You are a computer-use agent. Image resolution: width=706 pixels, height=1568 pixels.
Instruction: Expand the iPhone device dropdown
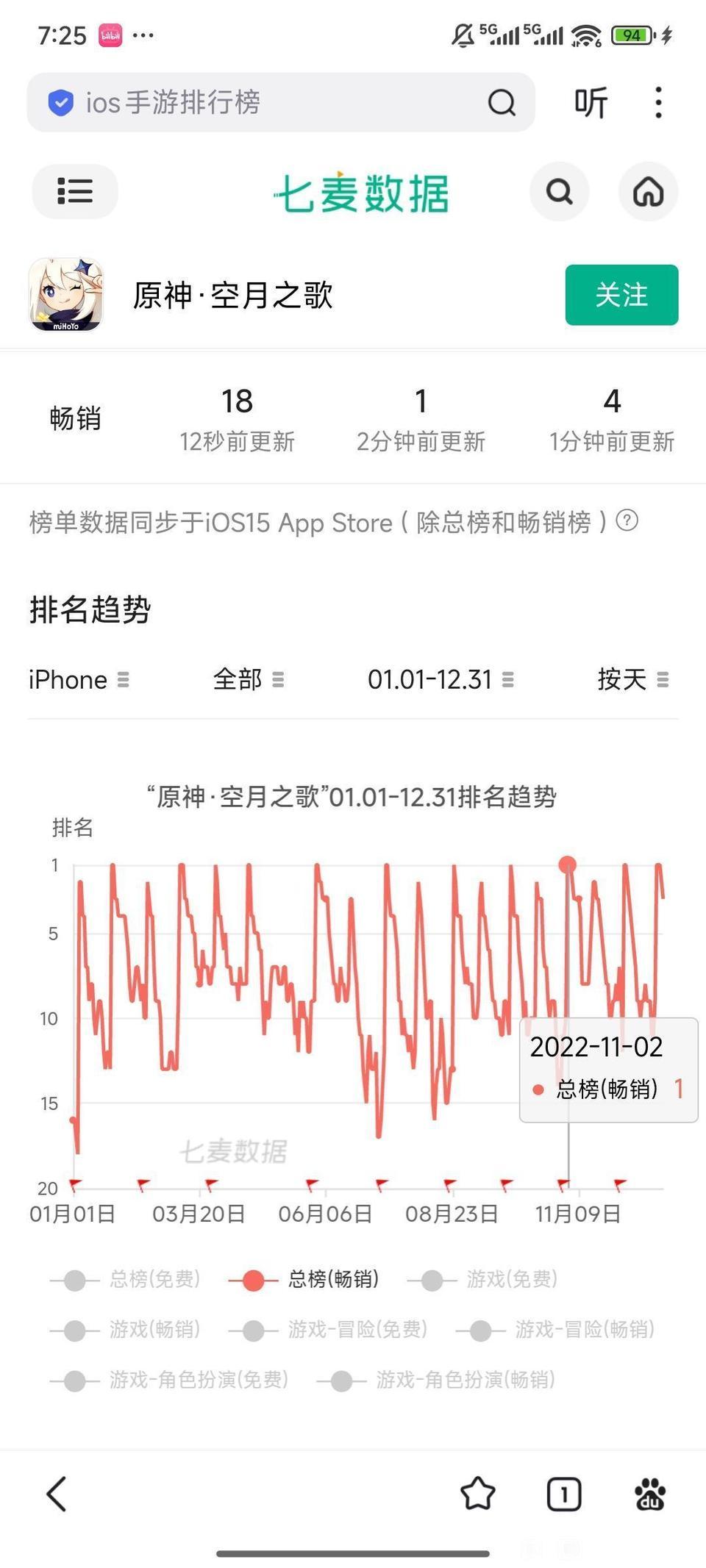(x=79, y=679)
